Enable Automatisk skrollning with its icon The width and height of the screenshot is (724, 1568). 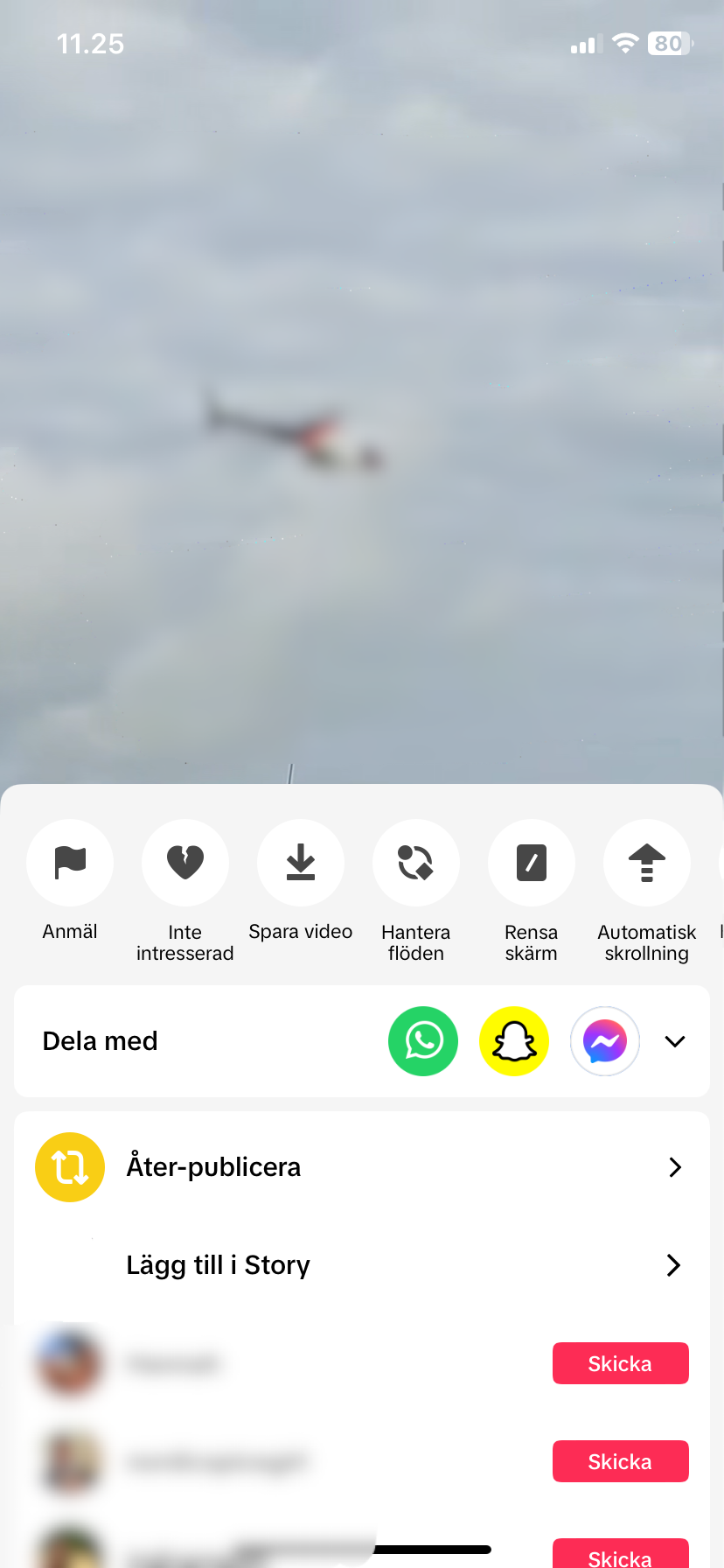point(647,863)
